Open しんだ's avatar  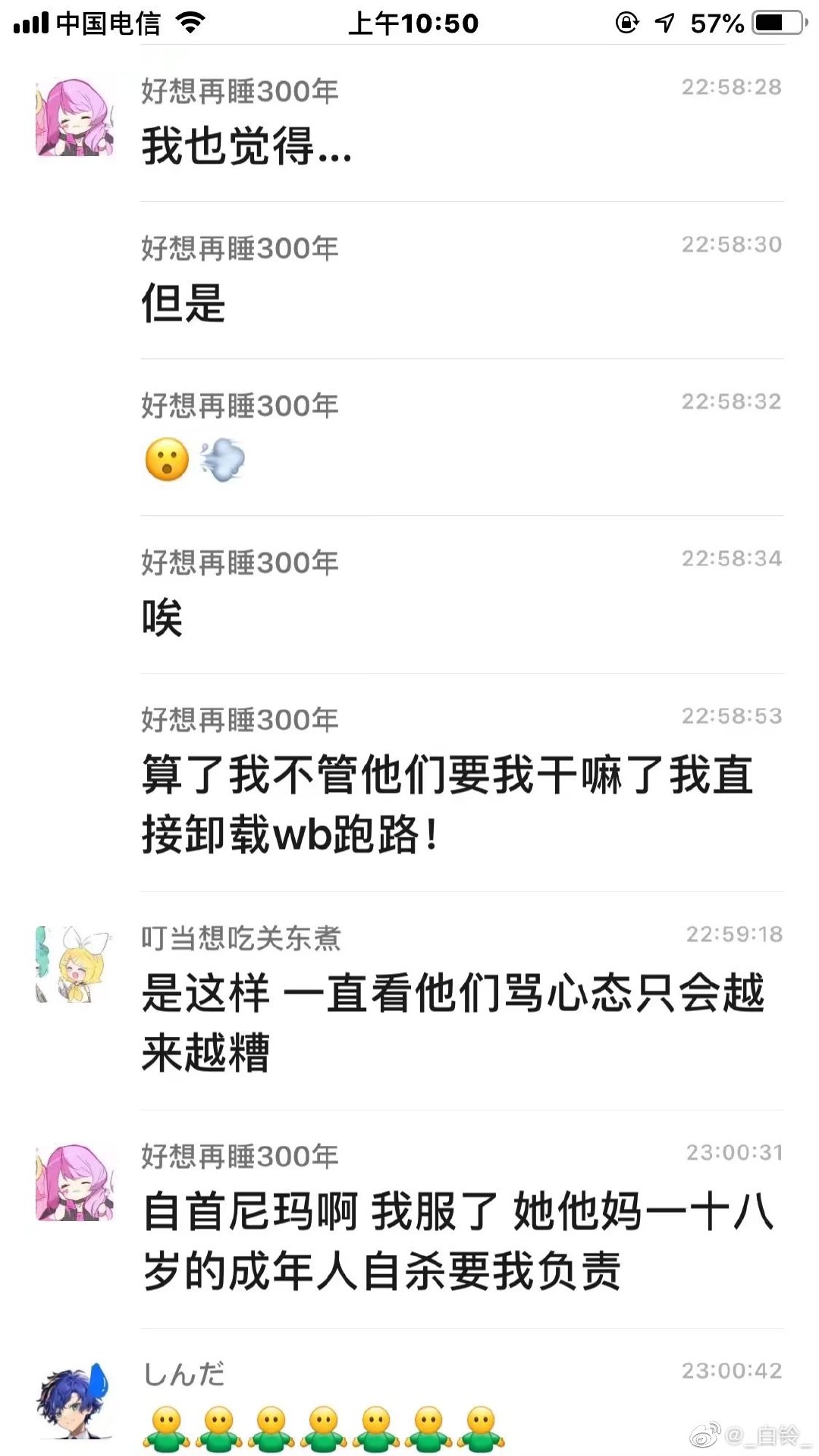click(74, 1401)
